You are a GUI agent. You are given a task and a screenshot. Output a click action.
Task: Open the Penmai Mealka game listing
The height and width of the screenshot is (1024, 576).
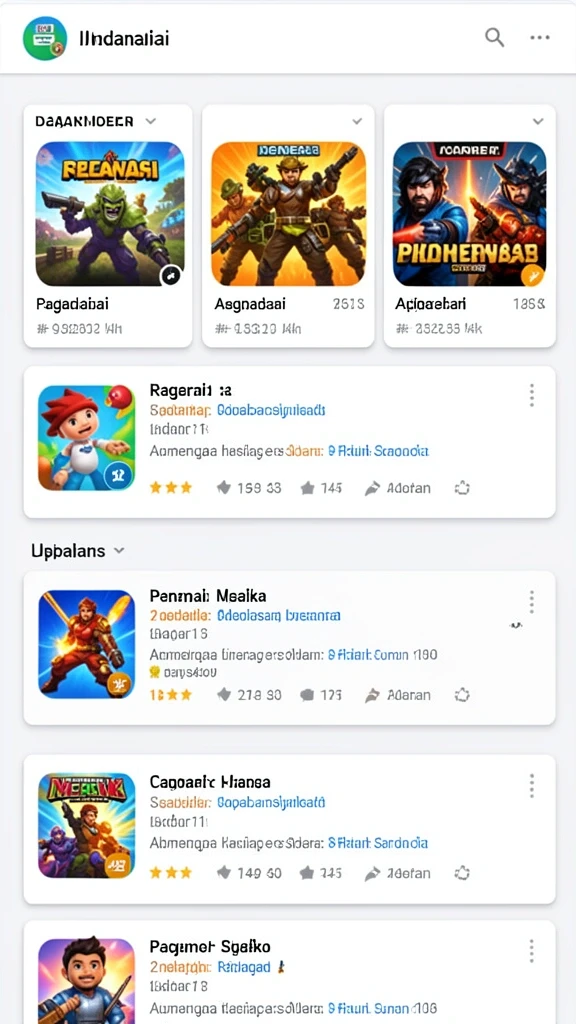click(289, 648)
